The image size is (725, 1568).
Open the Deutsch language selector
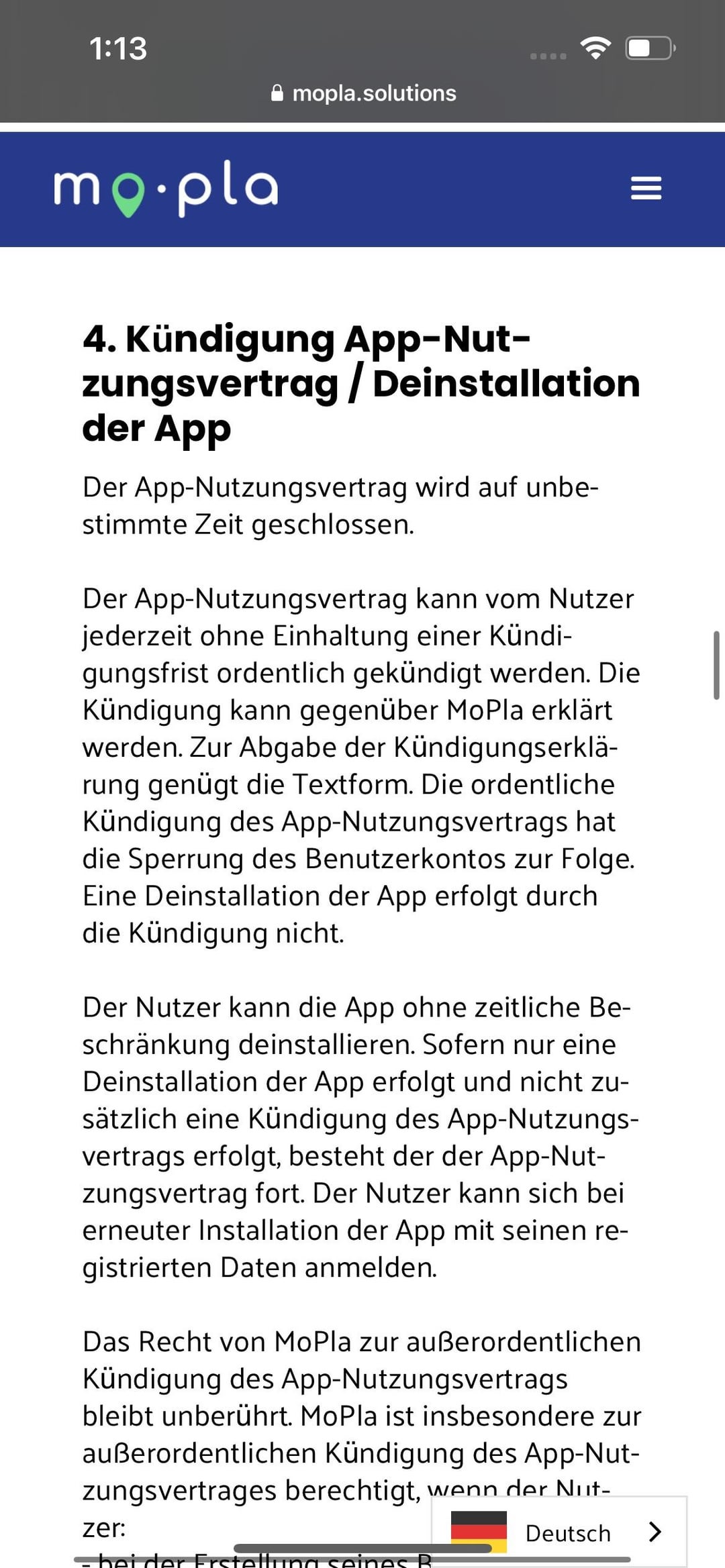(559, 1532)
